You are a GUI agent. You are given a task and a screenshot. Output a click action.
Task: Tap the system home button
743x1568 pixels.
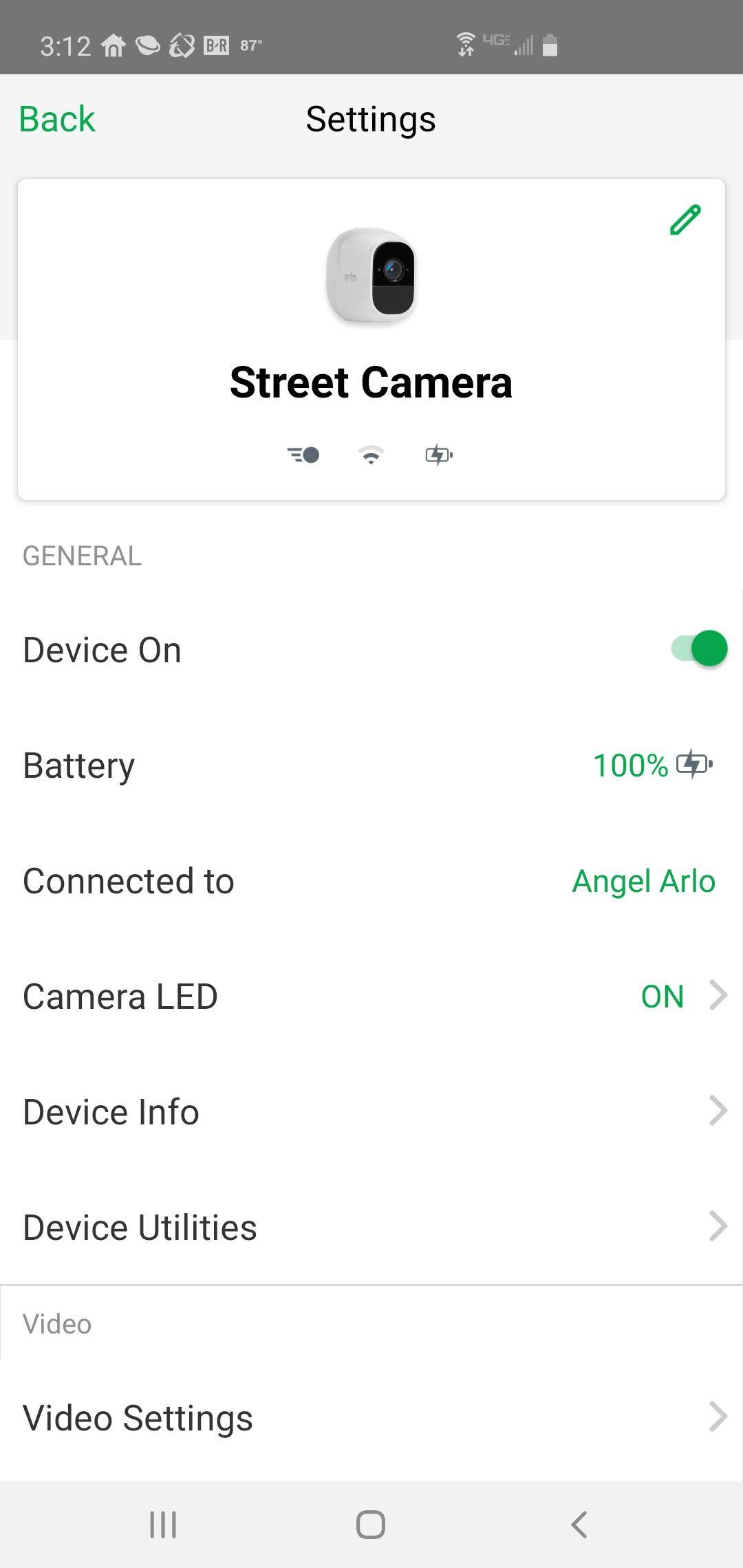point(371,1525)
